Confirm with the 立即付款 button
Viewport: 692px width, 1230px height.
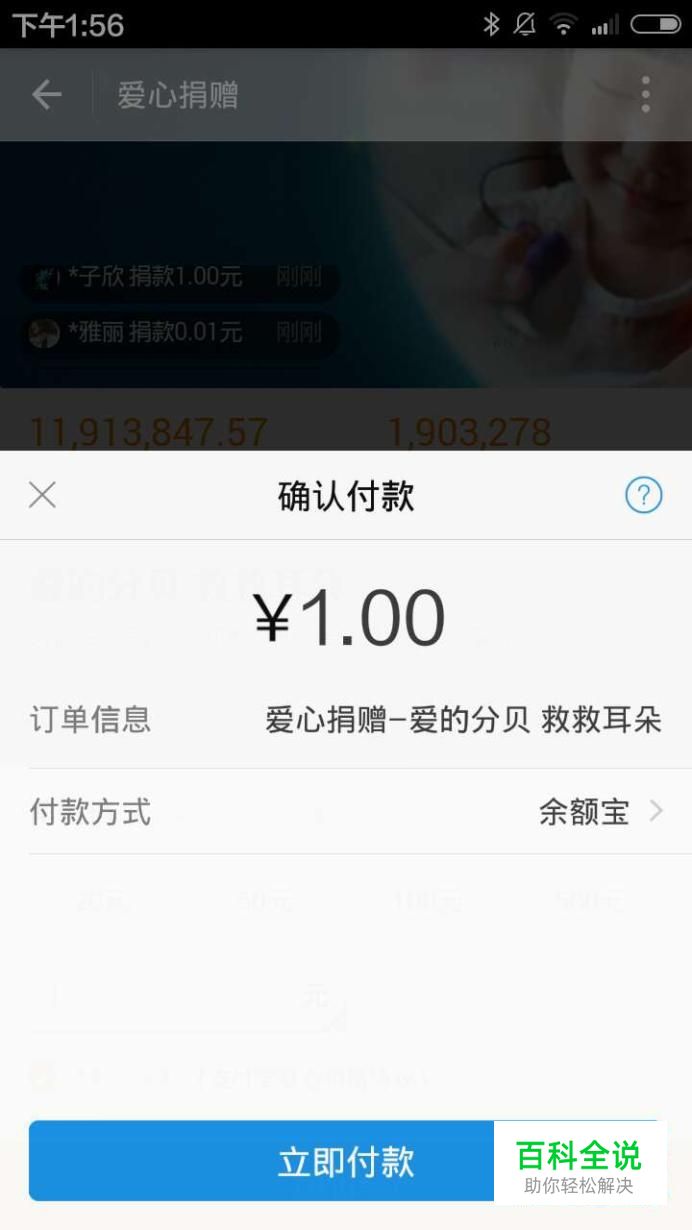pyautogui.click(x=346, y=1161)
